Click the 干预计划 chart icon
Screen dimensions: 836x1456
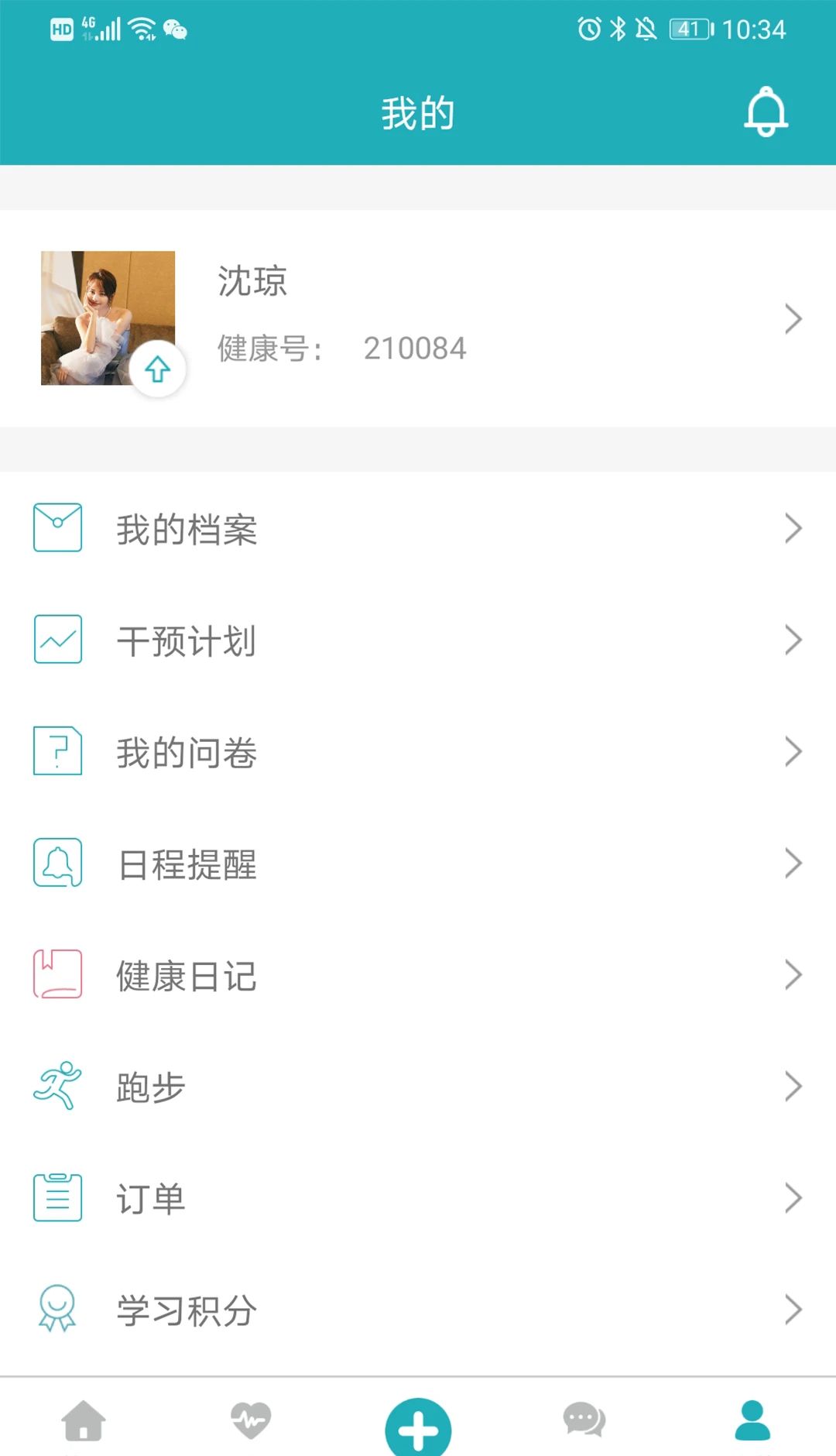57,639
